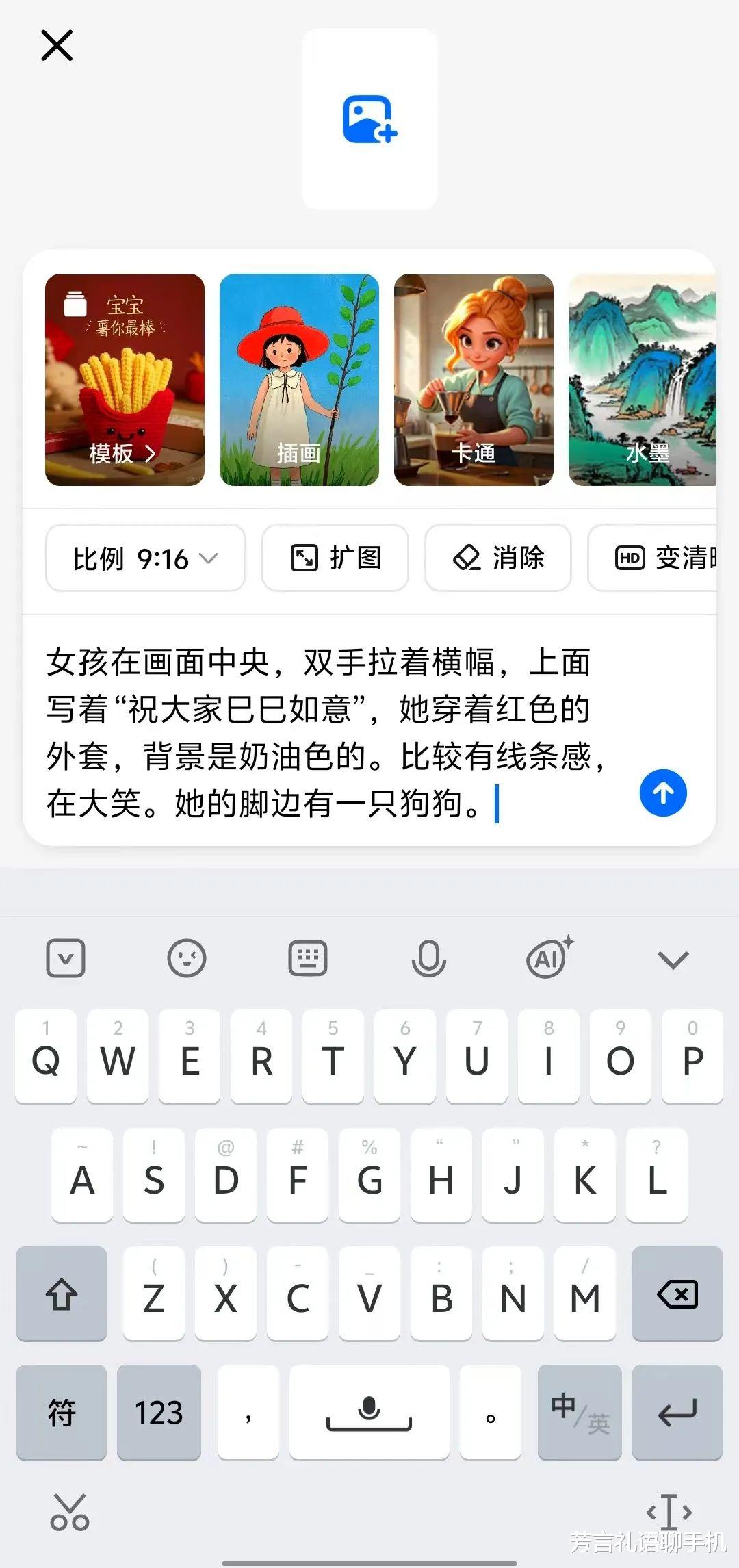Image resolution: width=739 pixels, height=1568 pixels.
Task: Expand the 比例 9:16 ratio dropdown
Action: pyautogui.click(x=145, y=558)
